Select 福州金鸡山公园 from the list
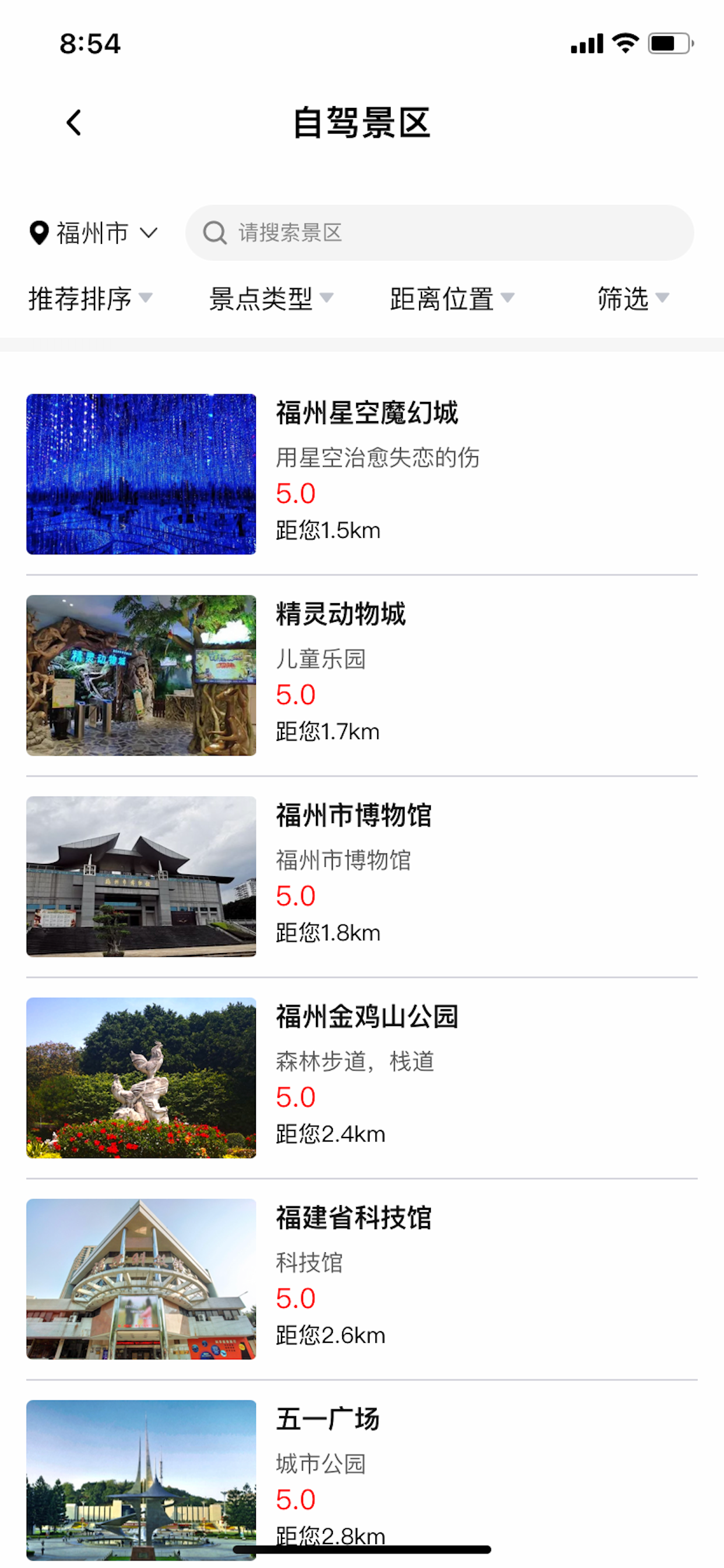Viewport: 724px width, 1568px height. 362,1078
